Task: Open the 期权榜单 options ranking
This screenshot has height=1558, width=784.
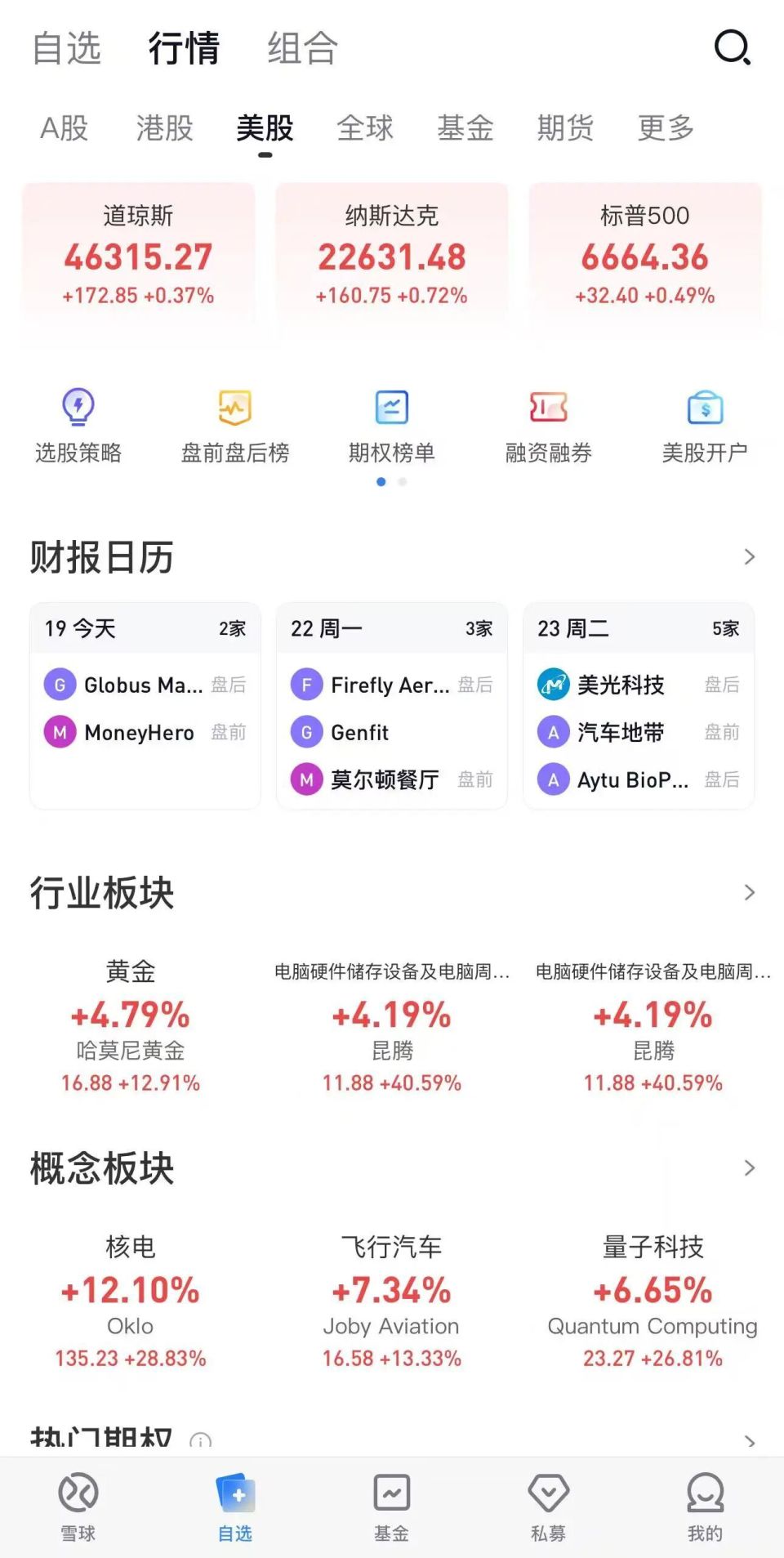Action: 392,425
